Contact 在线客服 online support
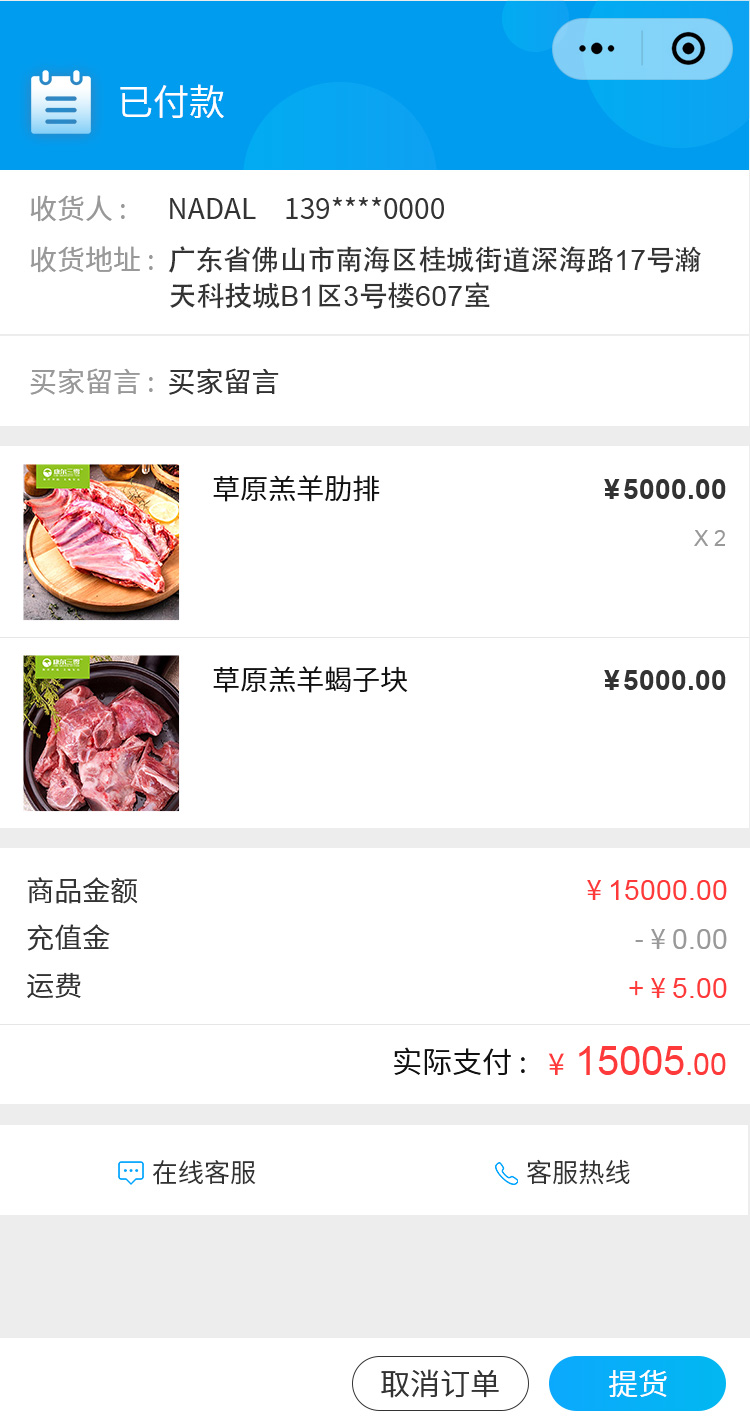Screen dimensions: 750x1428 [187, 1172]
